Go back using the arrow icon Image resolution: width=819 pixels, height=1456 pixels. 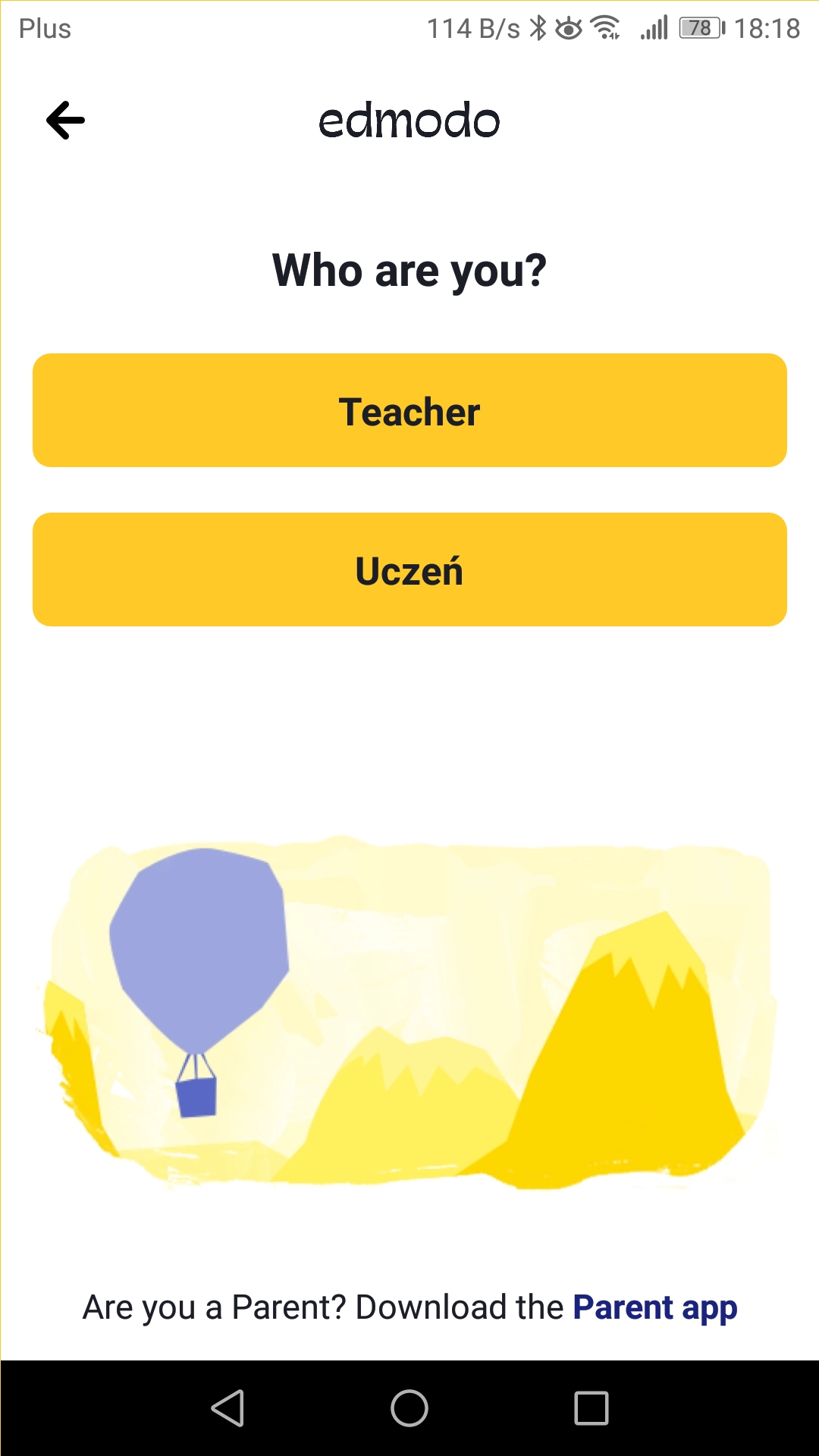66,121
